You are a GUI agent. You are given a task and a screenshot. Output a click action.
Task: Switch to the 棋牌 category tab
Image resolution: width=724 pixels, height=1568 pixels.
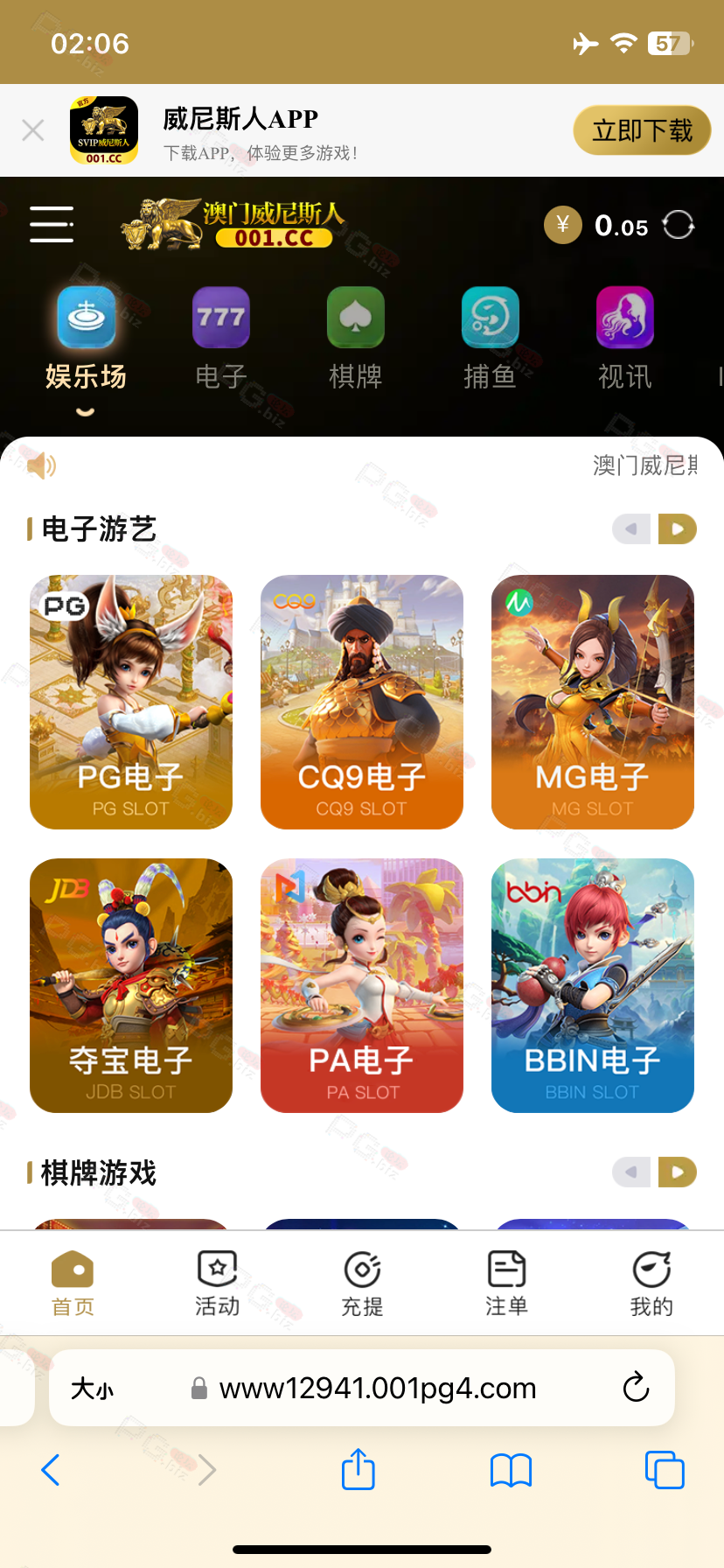coord(356,338)
